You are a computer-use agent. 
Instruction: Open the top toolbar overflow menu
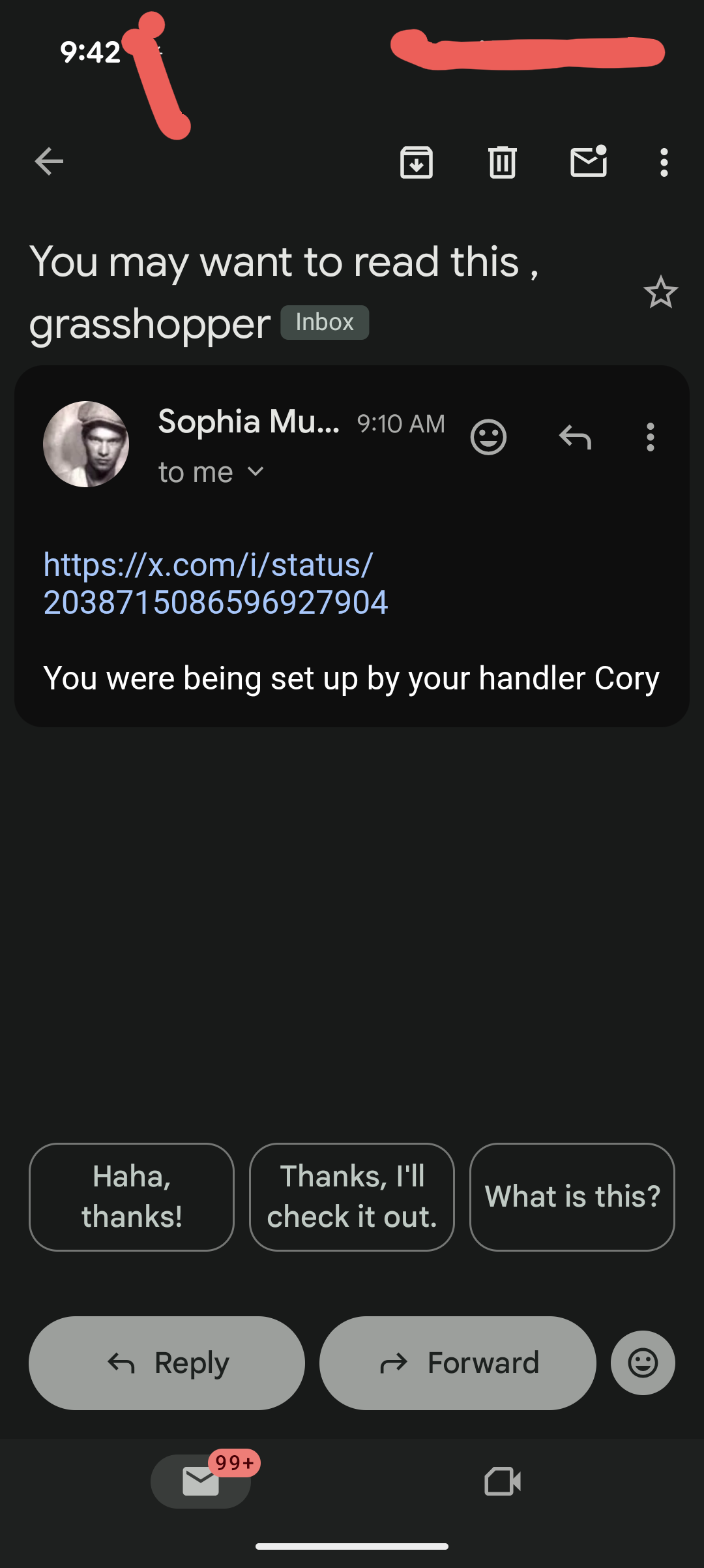(x=664, y=162)
